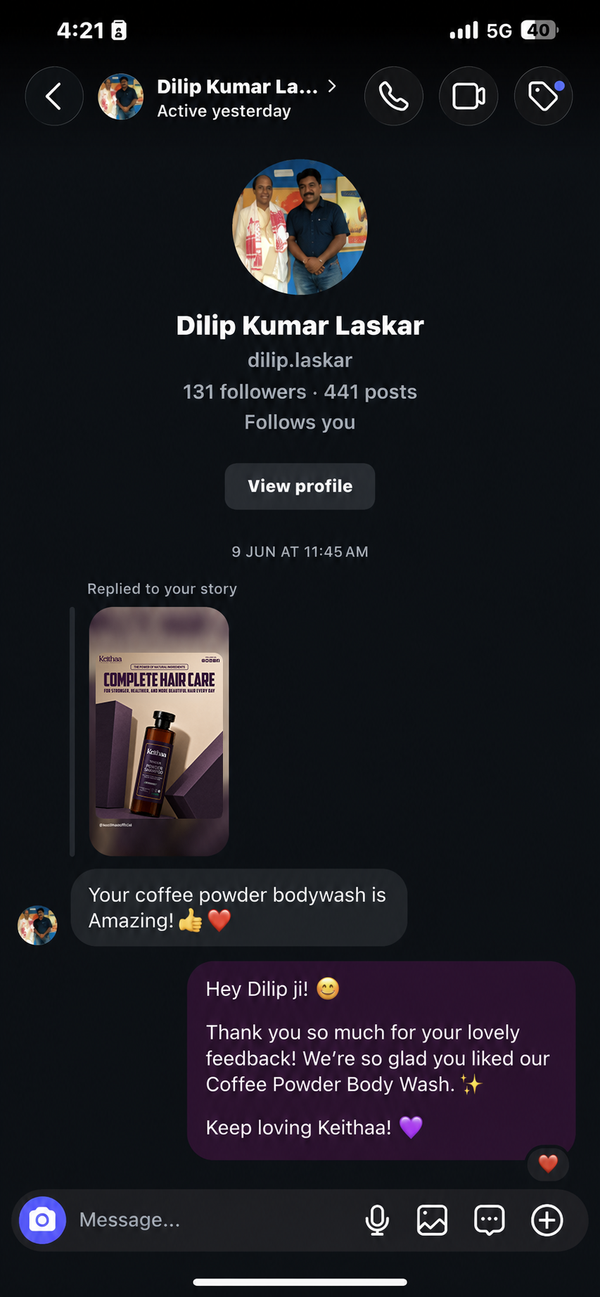Open the photo gallery picker

(x=432, y=1220)
